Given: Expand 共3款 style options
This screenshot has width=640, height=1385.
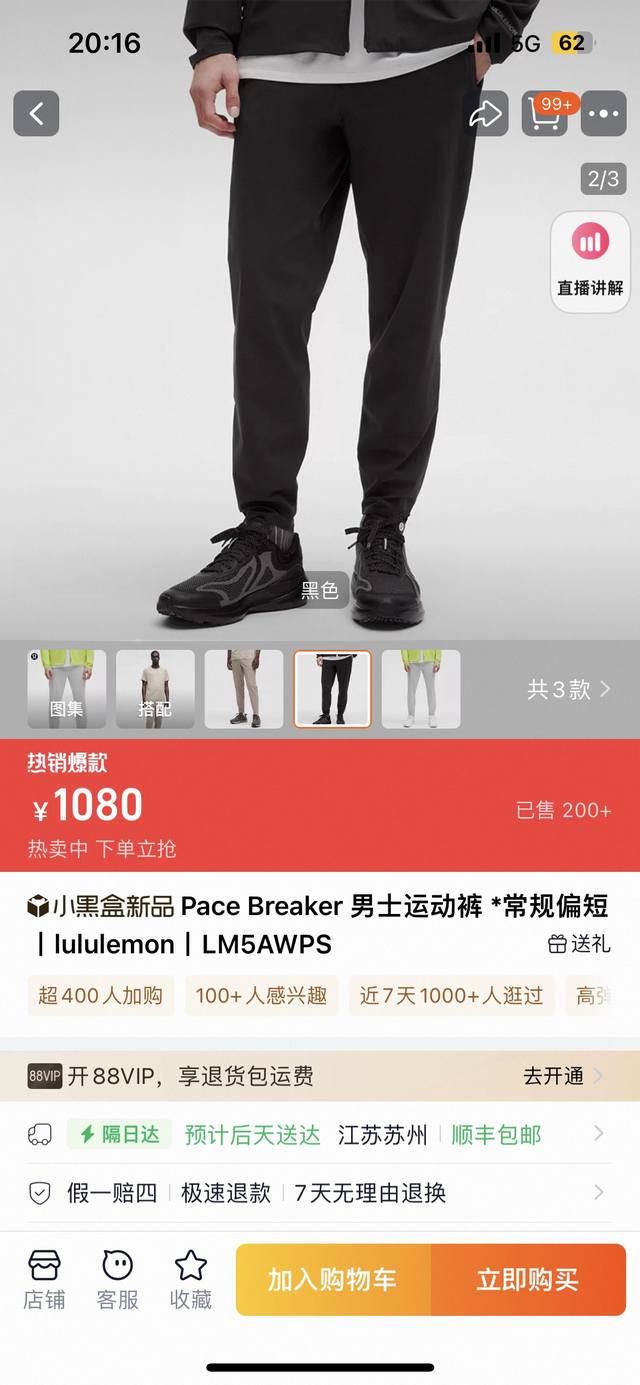Looking at the screenshot, I should tap(568, 689).
